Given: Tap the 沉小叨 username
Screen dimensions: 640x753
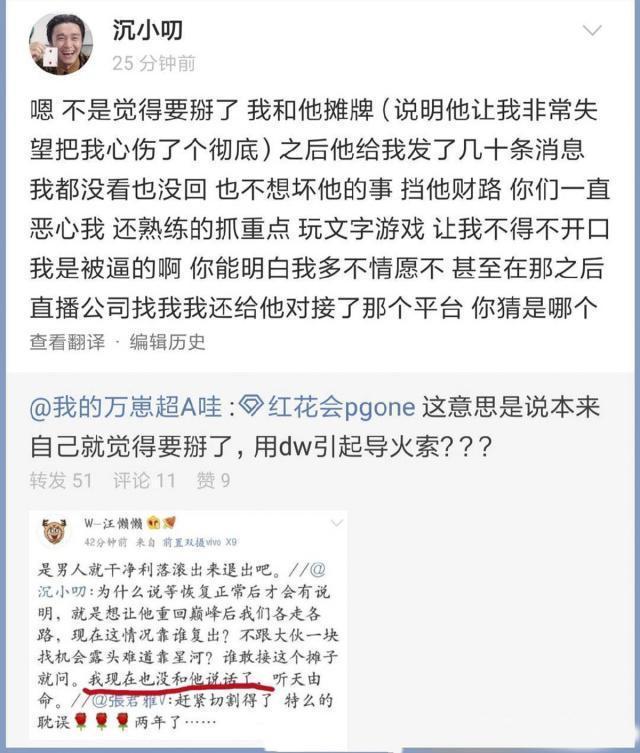Looking at the screenshot, I should (147, 29).
